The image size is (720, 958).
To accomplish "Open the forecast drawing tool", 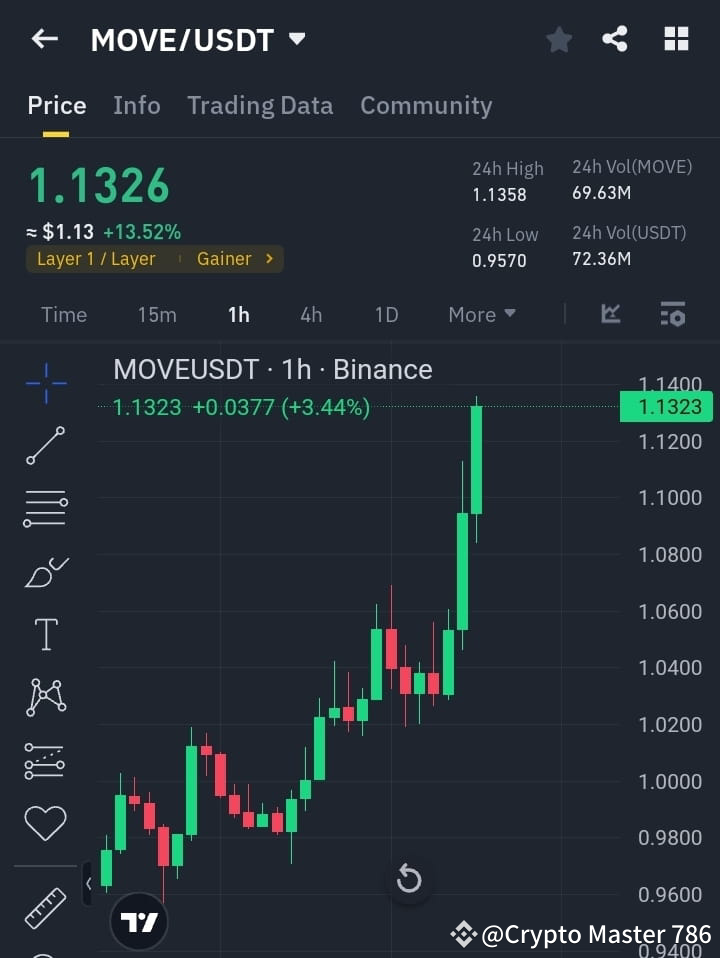I will click(44, 760).
